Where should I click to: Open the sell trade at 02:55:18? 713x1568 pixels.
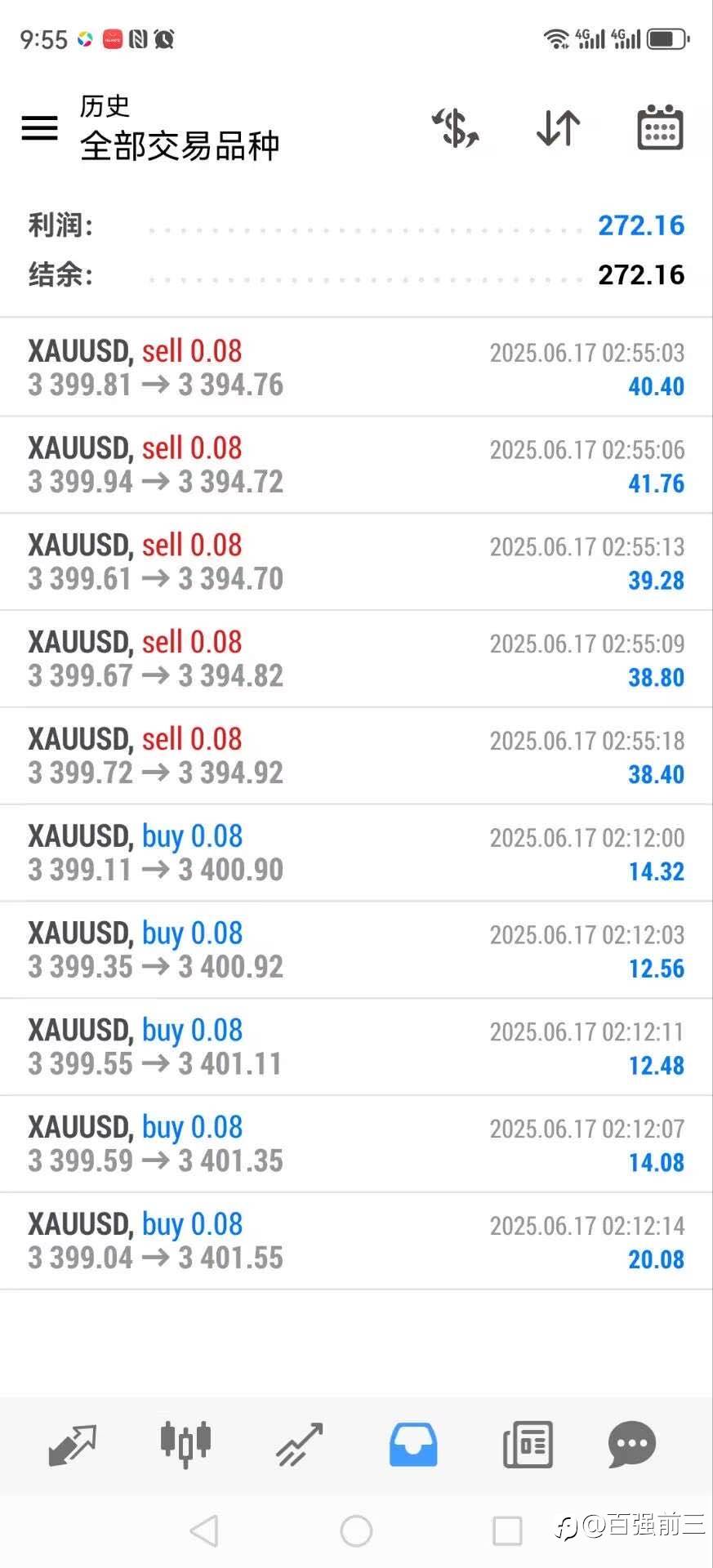356,756
